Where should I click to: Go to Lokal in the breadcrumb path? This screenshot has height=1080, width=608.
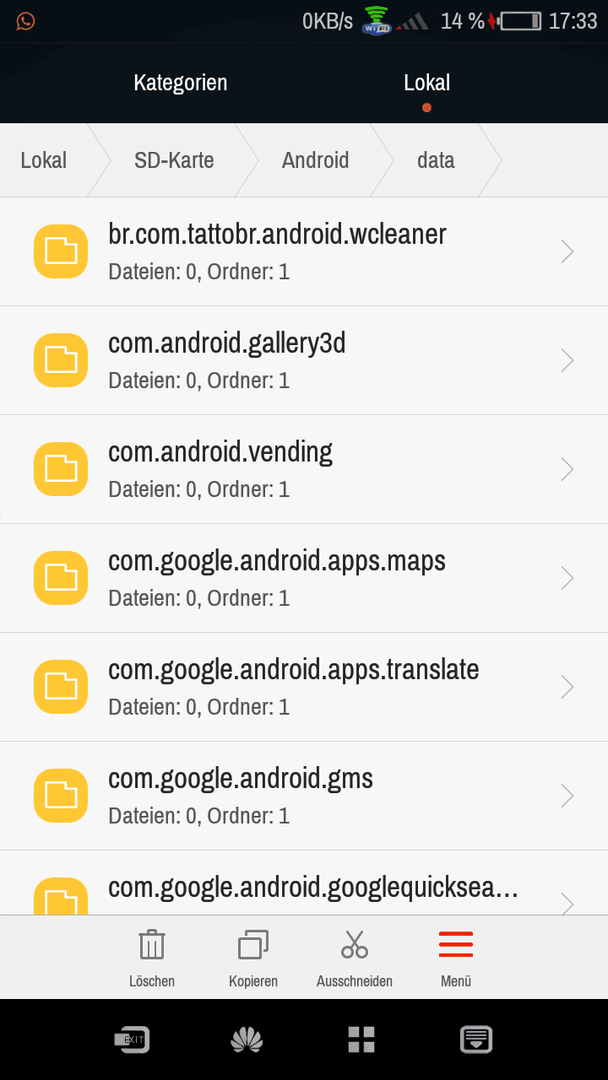pos(44,160)
